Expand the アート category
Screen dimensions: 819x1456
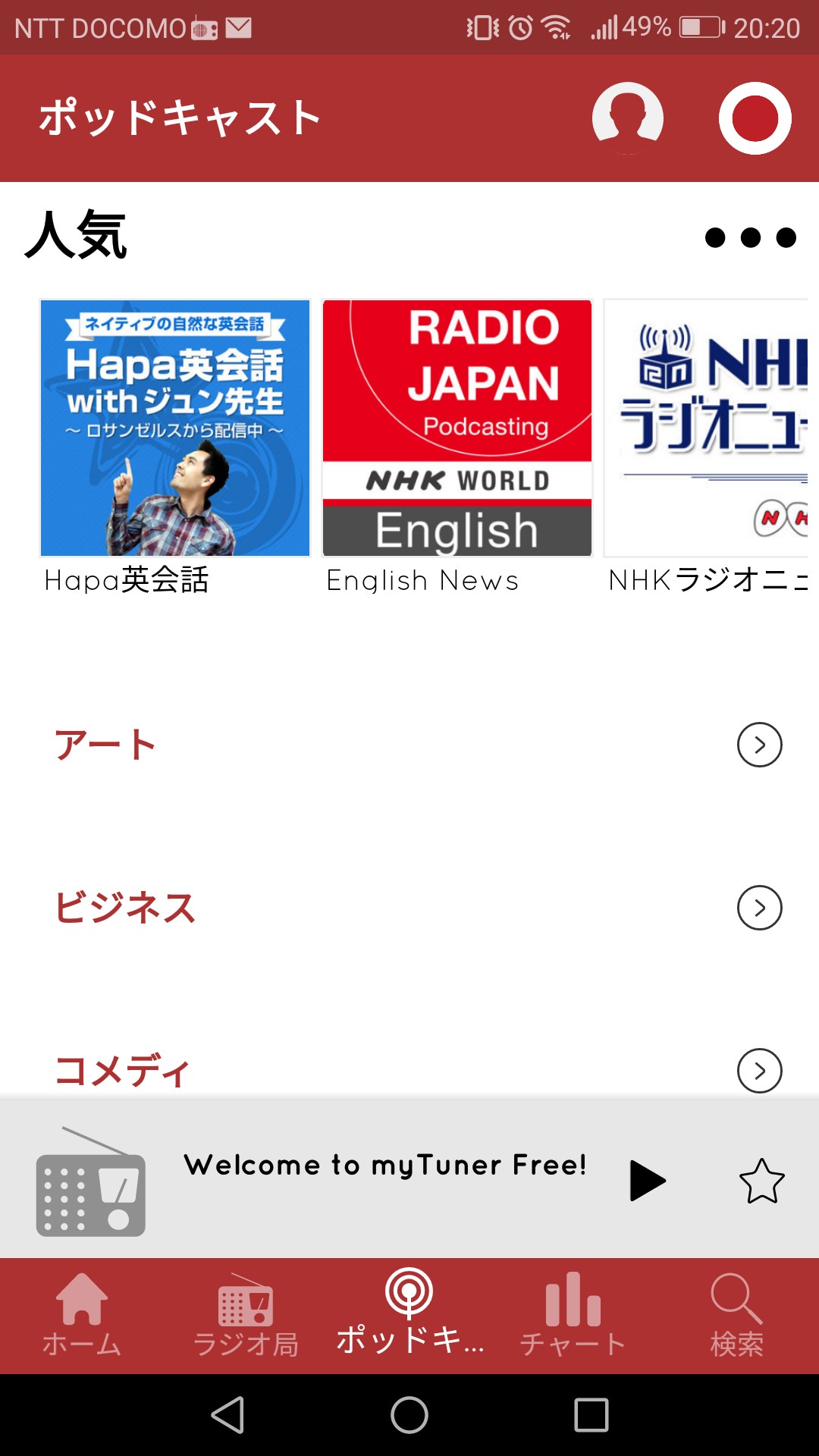point(759,745)
